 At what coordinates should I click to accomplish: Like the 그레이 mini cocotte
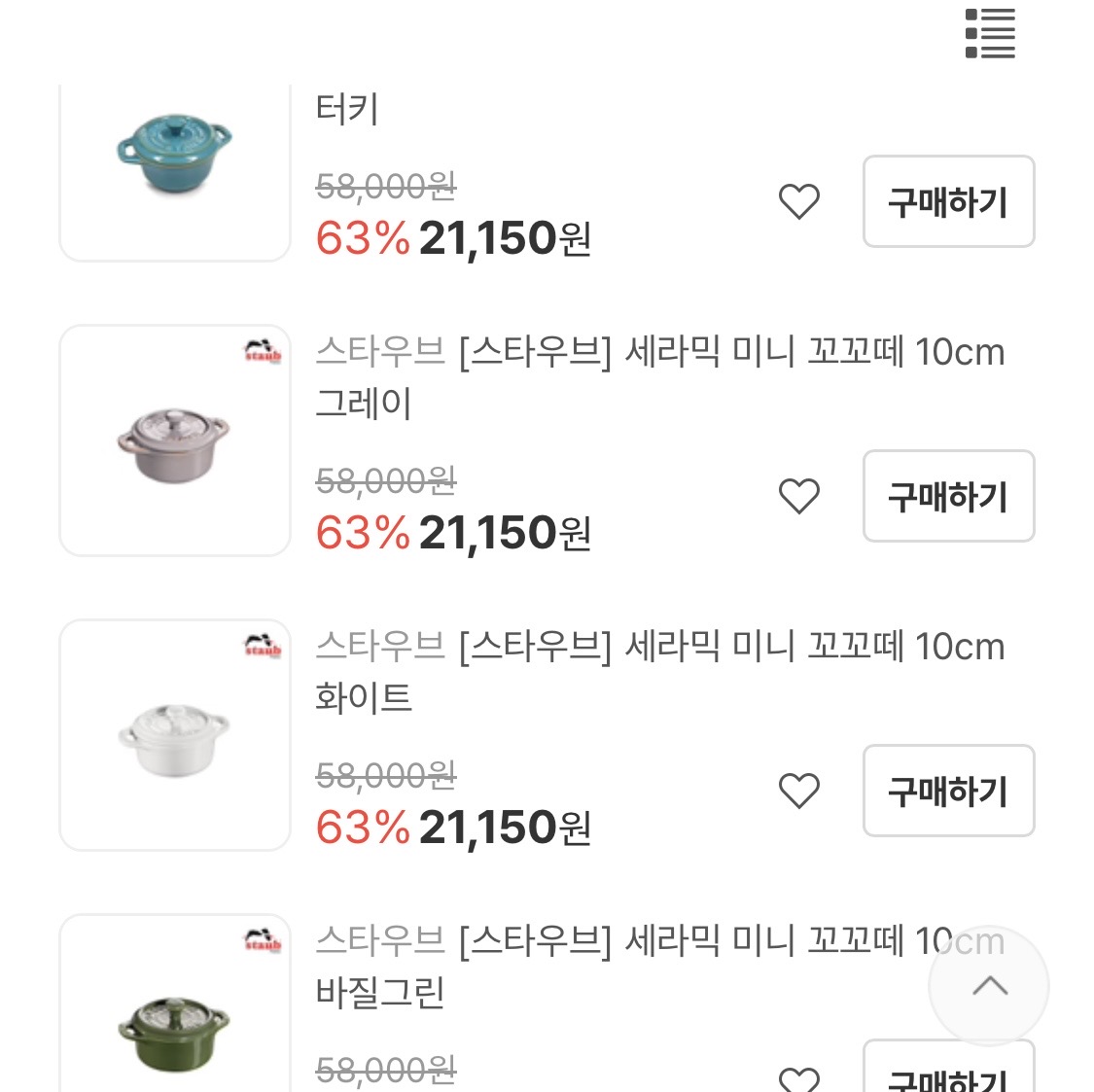click(x=799, y=496)
